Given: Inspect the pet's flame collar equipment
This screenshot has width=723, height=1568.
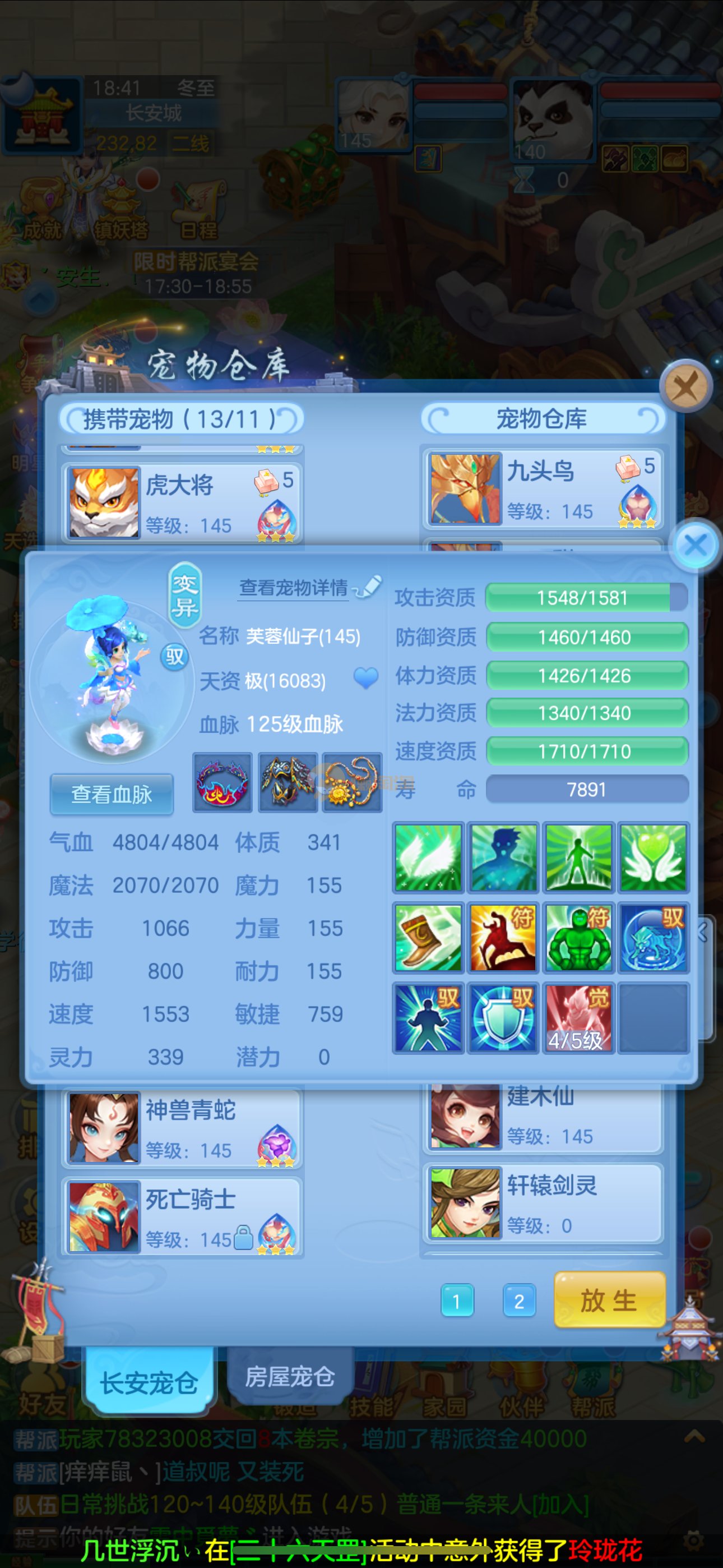Looking at the screenshot, I should [222, 782].
